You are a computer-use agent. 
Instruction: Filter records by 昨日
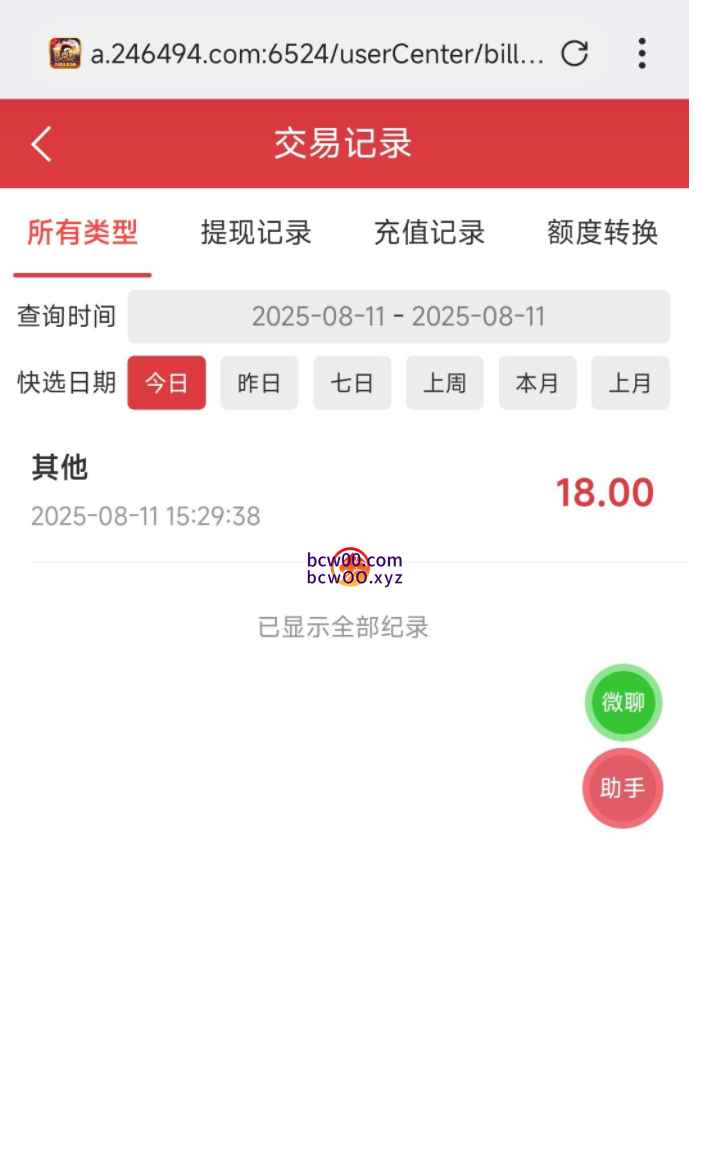[x=259, y=383]
